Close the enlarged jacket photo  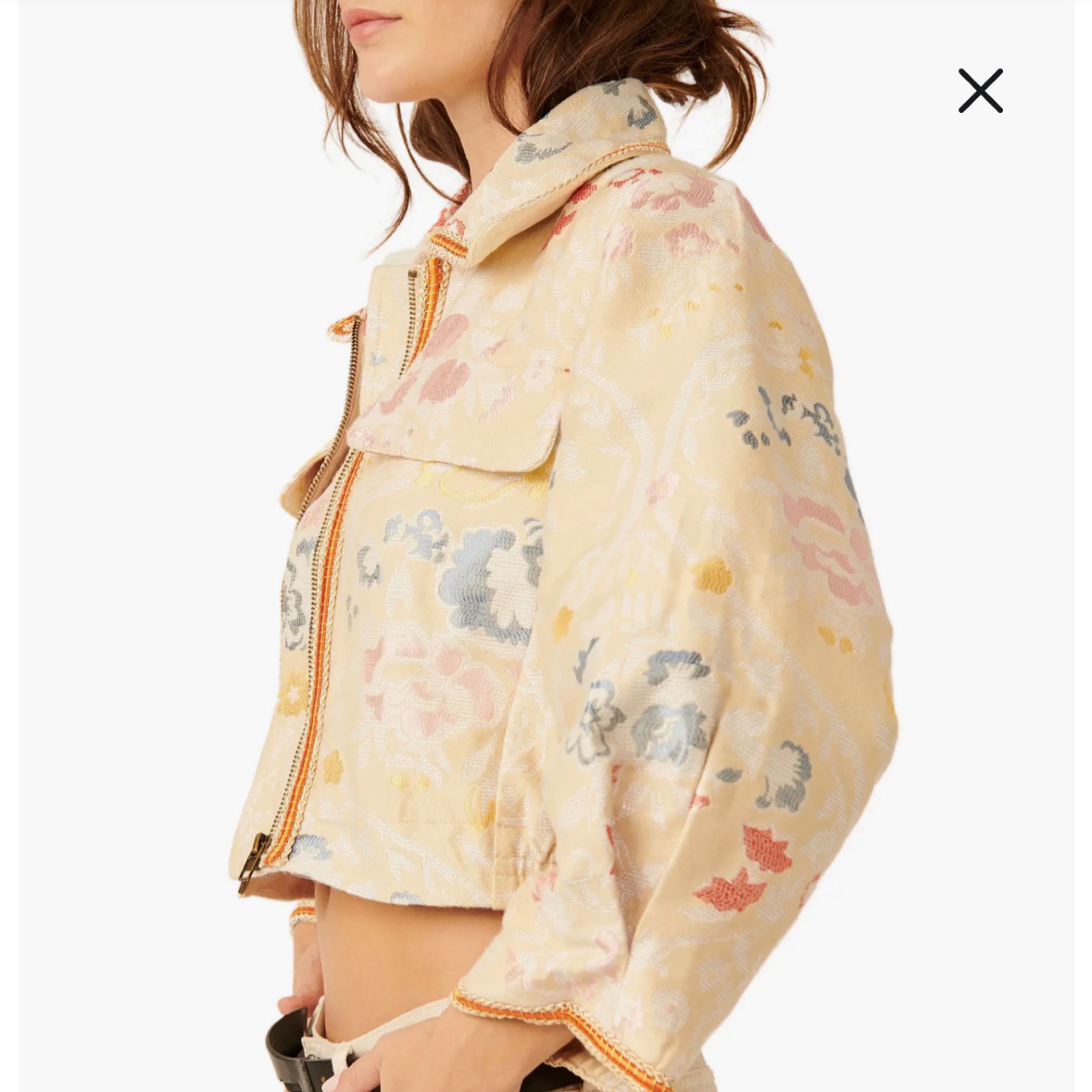(980, 91)
